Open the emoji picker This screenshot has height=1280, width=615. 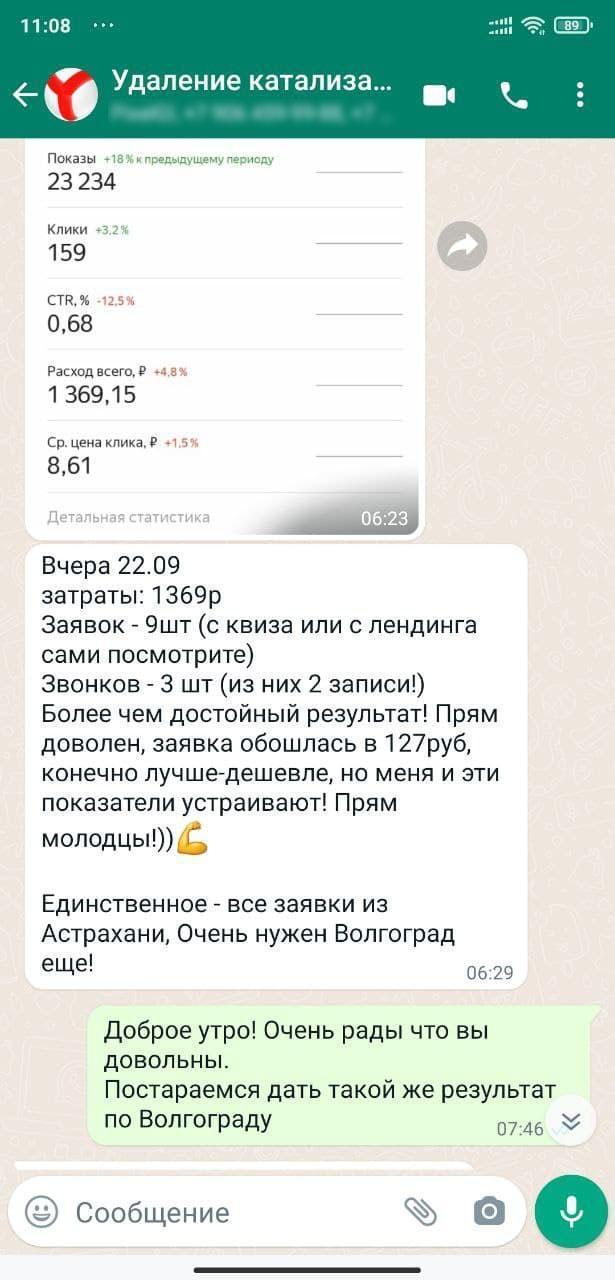[41, 1212]
